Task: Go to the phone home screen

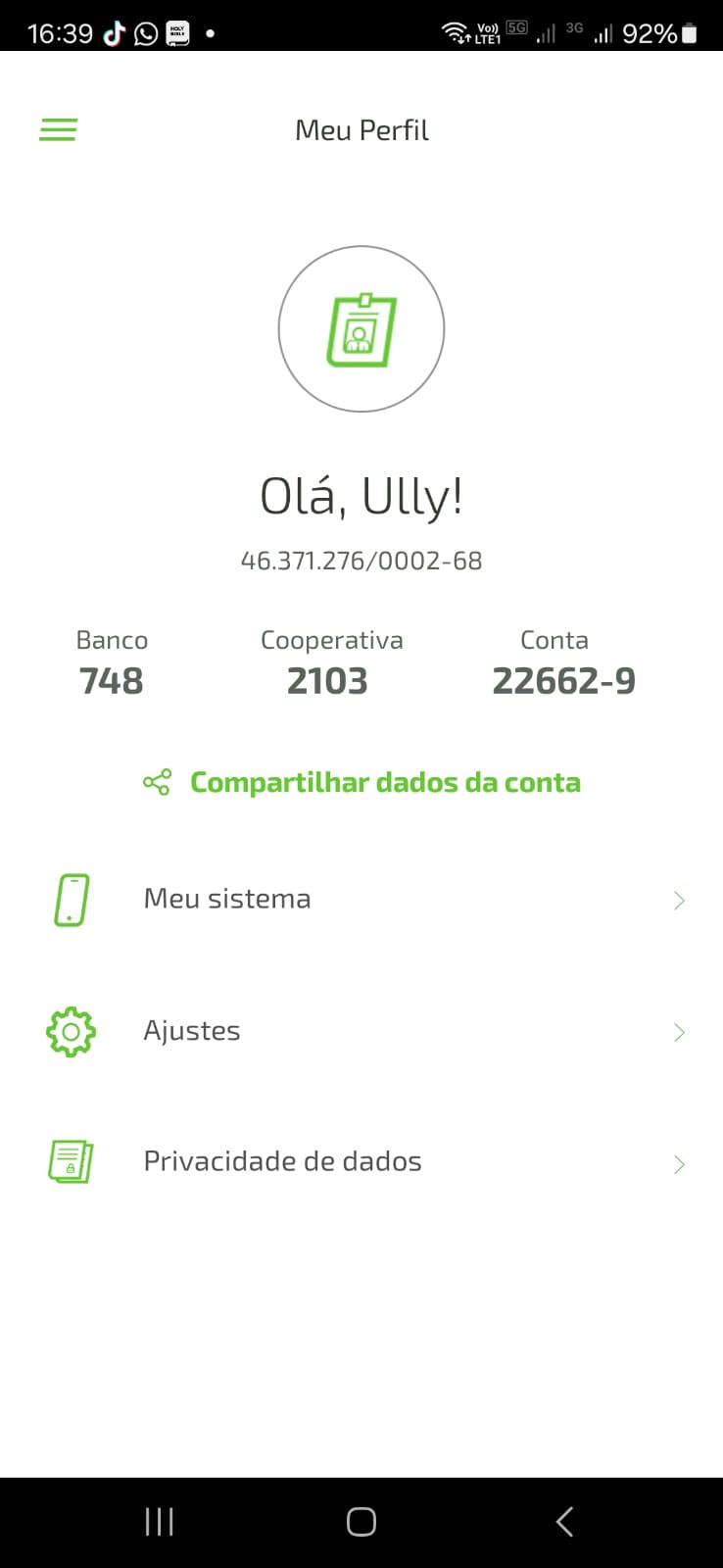Action: click(361, 1521)
